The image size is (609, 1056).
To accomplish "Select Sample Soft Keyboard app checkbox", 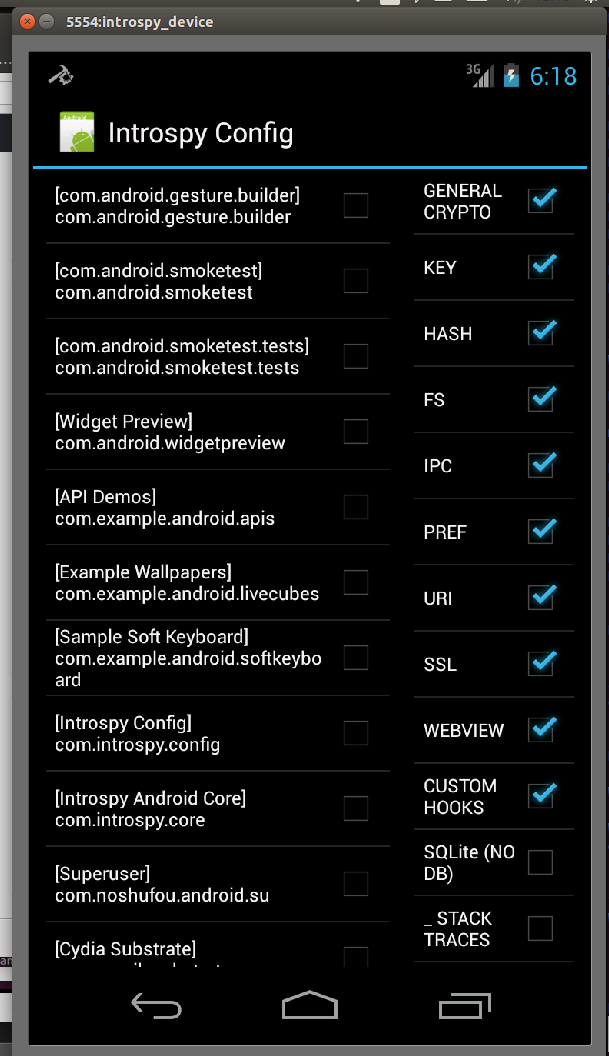I will (x=355, y=657).
